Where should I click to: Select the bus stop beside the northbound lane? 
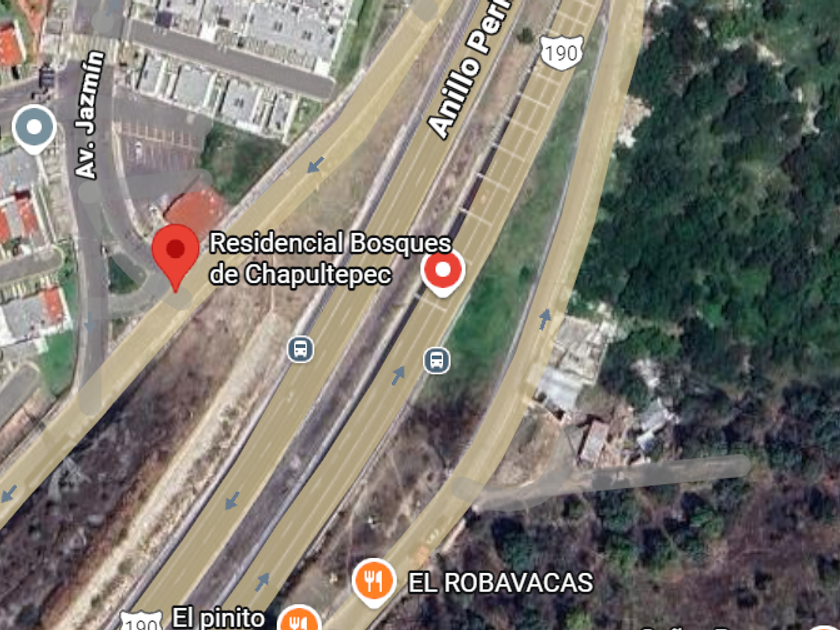click(x=437, y=360)
